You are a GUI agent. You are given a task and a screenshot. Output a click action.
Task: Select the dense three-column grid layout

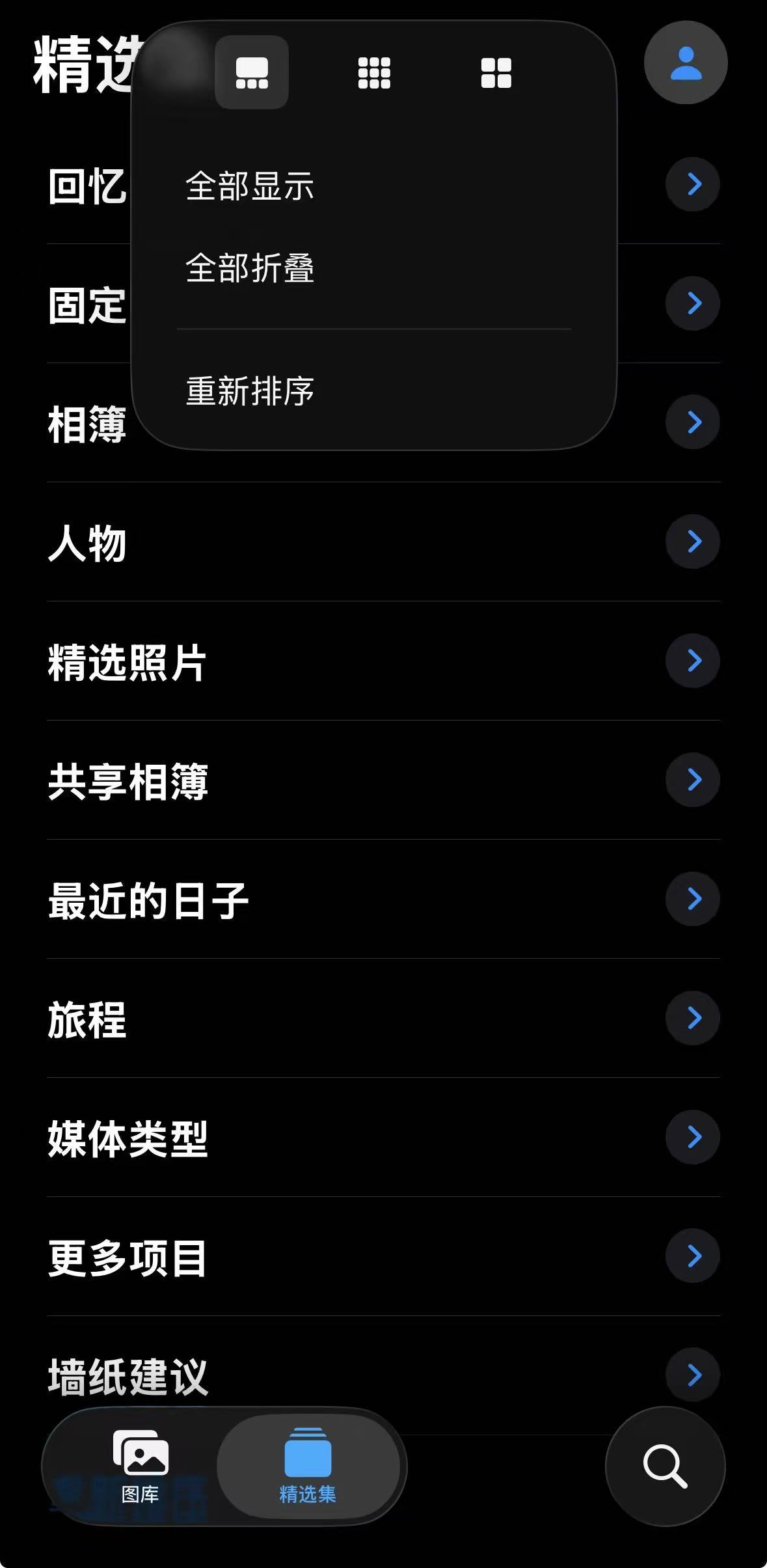(x=374, y=72)
